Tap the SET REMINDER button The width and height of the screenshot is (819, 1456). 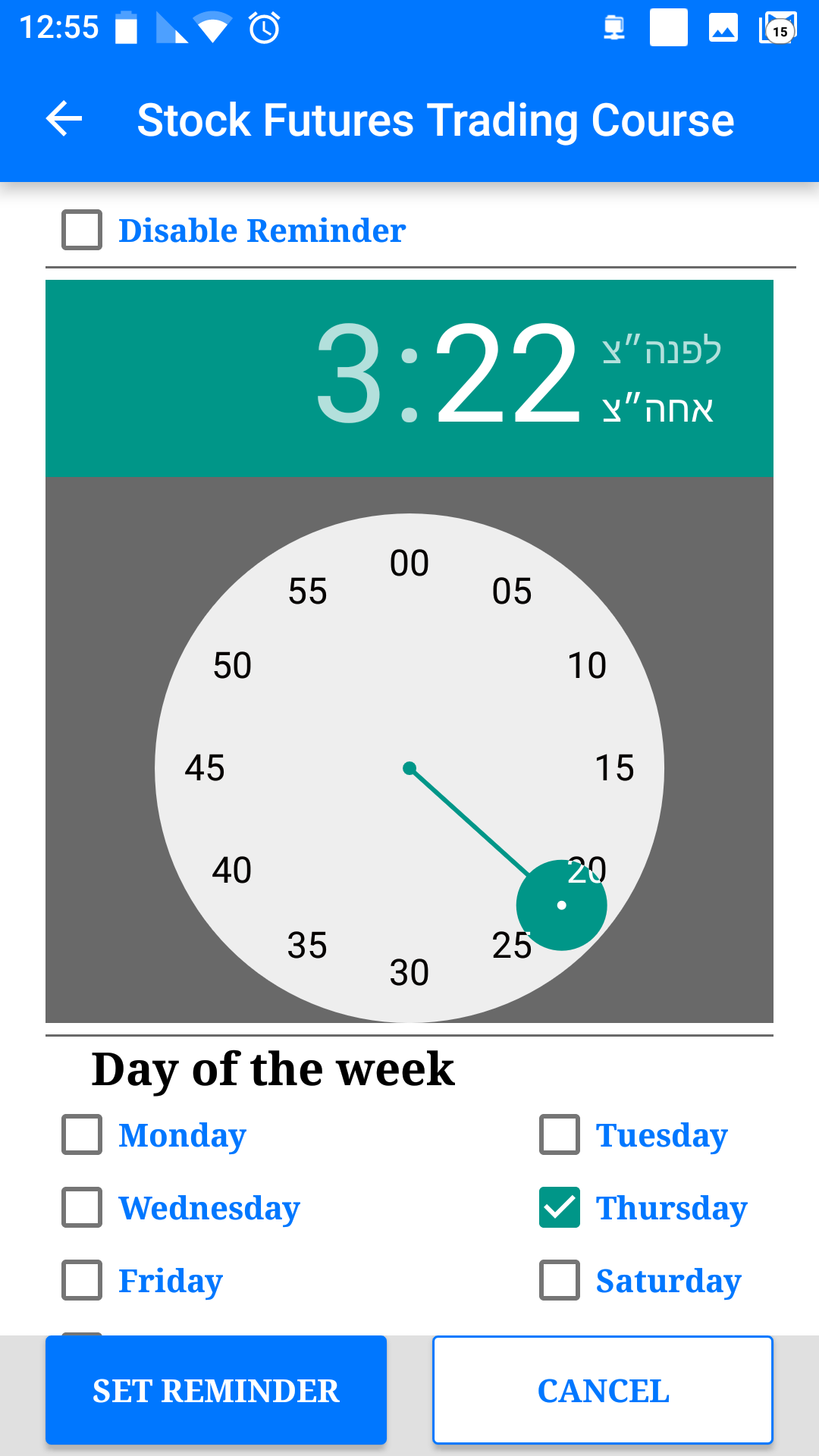coord(216,1390)
